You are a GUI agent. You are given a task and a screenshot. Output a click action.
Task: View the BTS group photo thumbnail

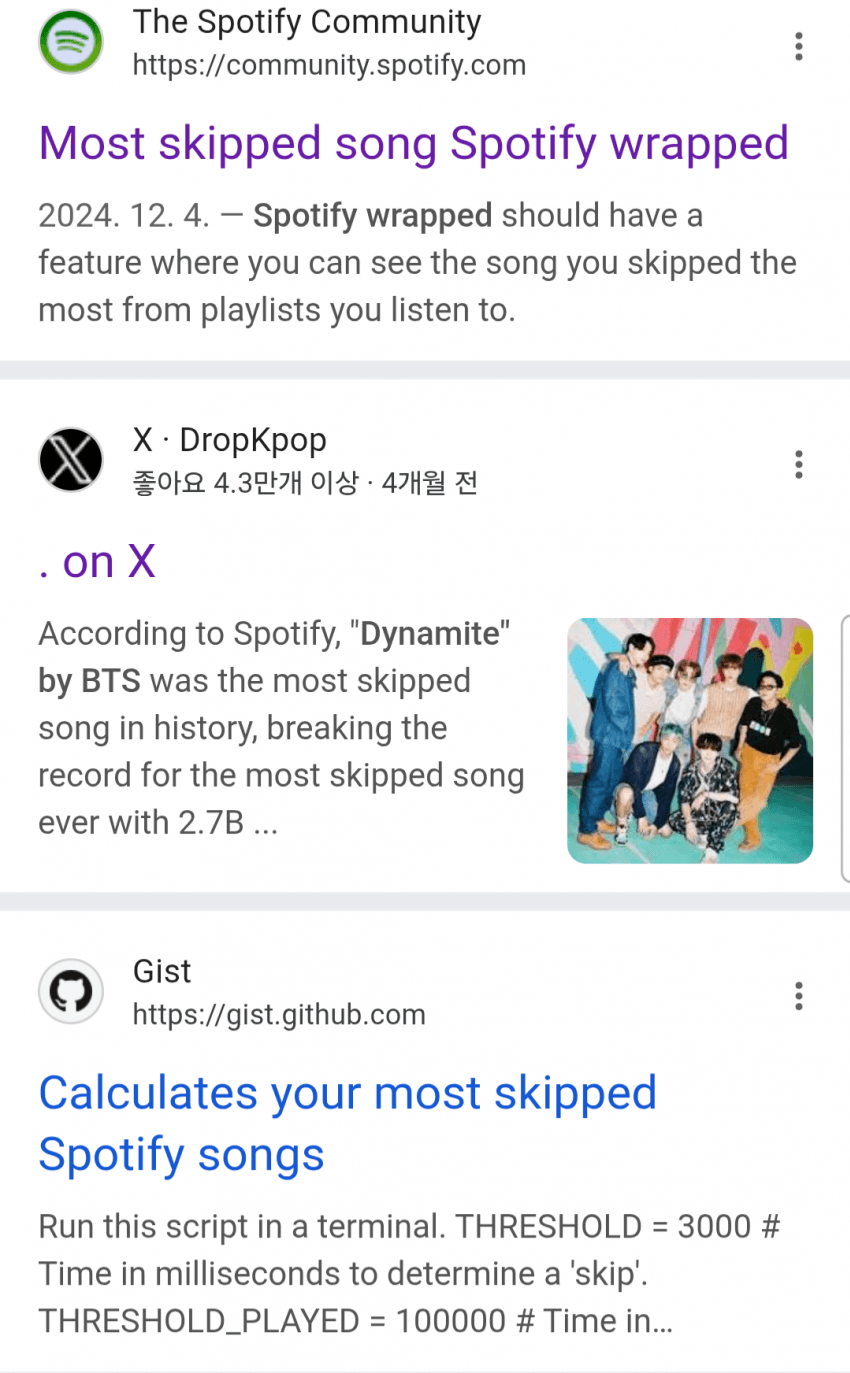pos(689,740)
